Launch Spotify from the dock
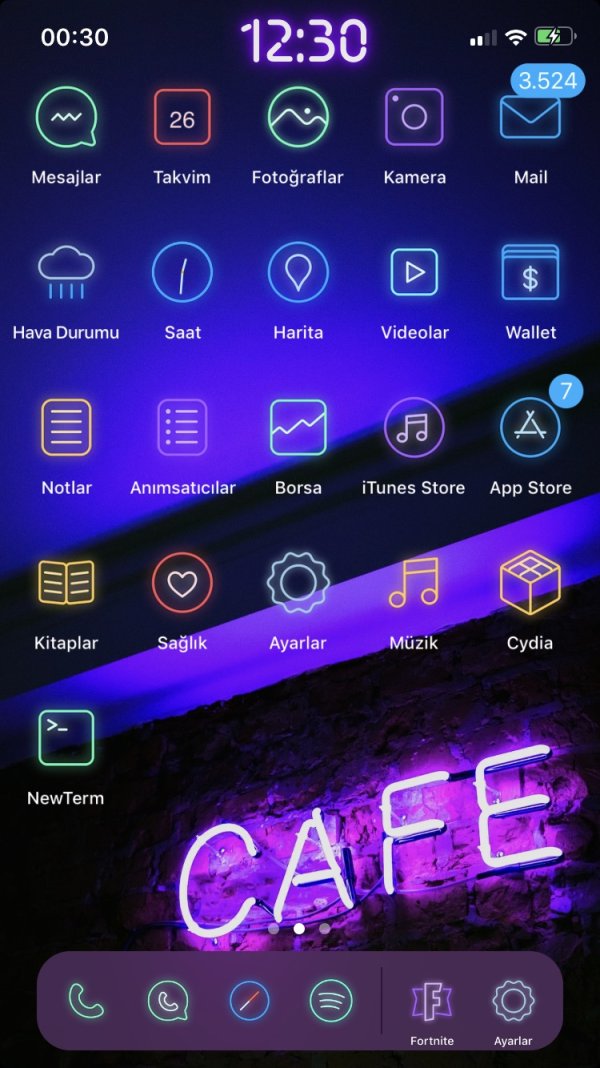 click(330, 1000)
